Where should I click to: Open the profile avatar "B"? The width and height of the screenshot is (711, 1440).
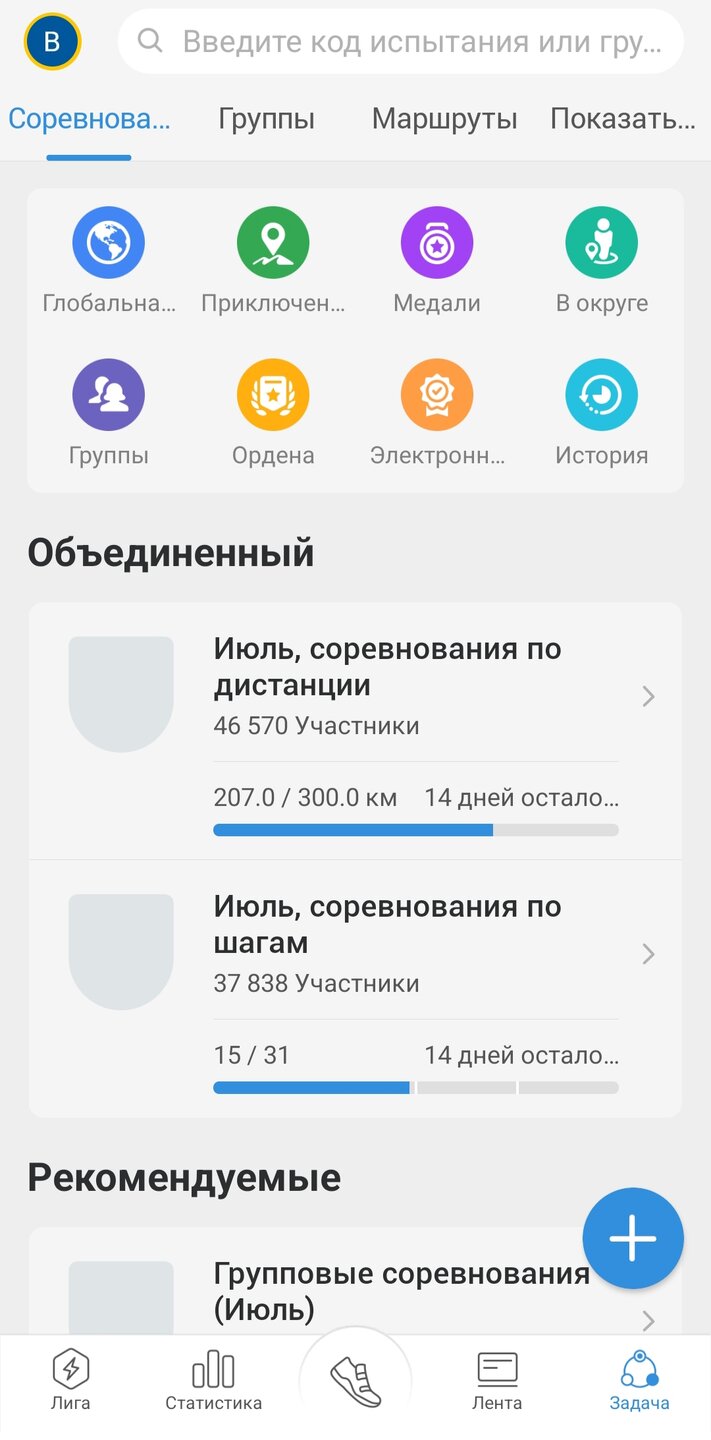(53, 42)
